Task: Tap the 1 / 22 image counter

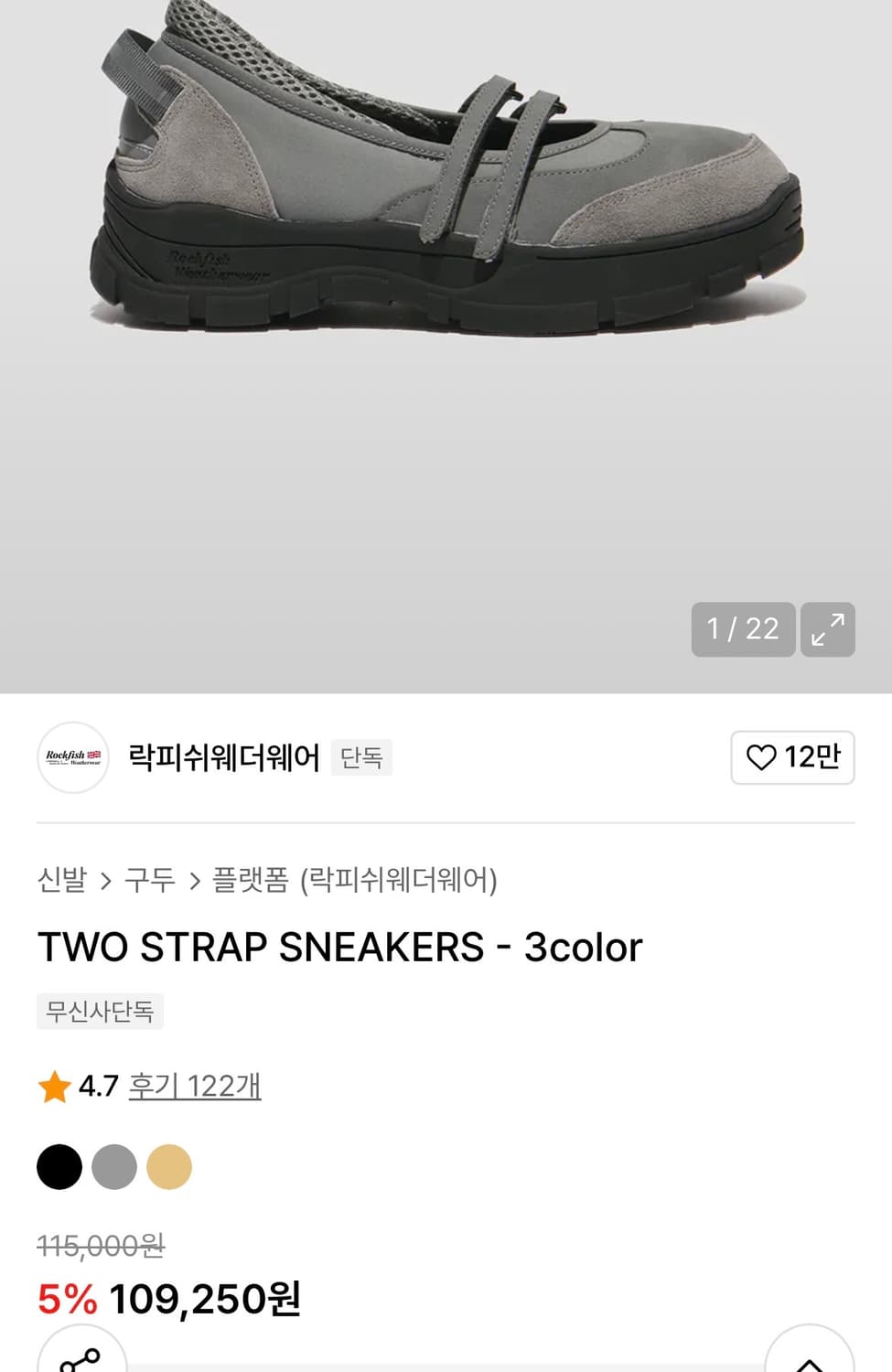Action: 742,629
